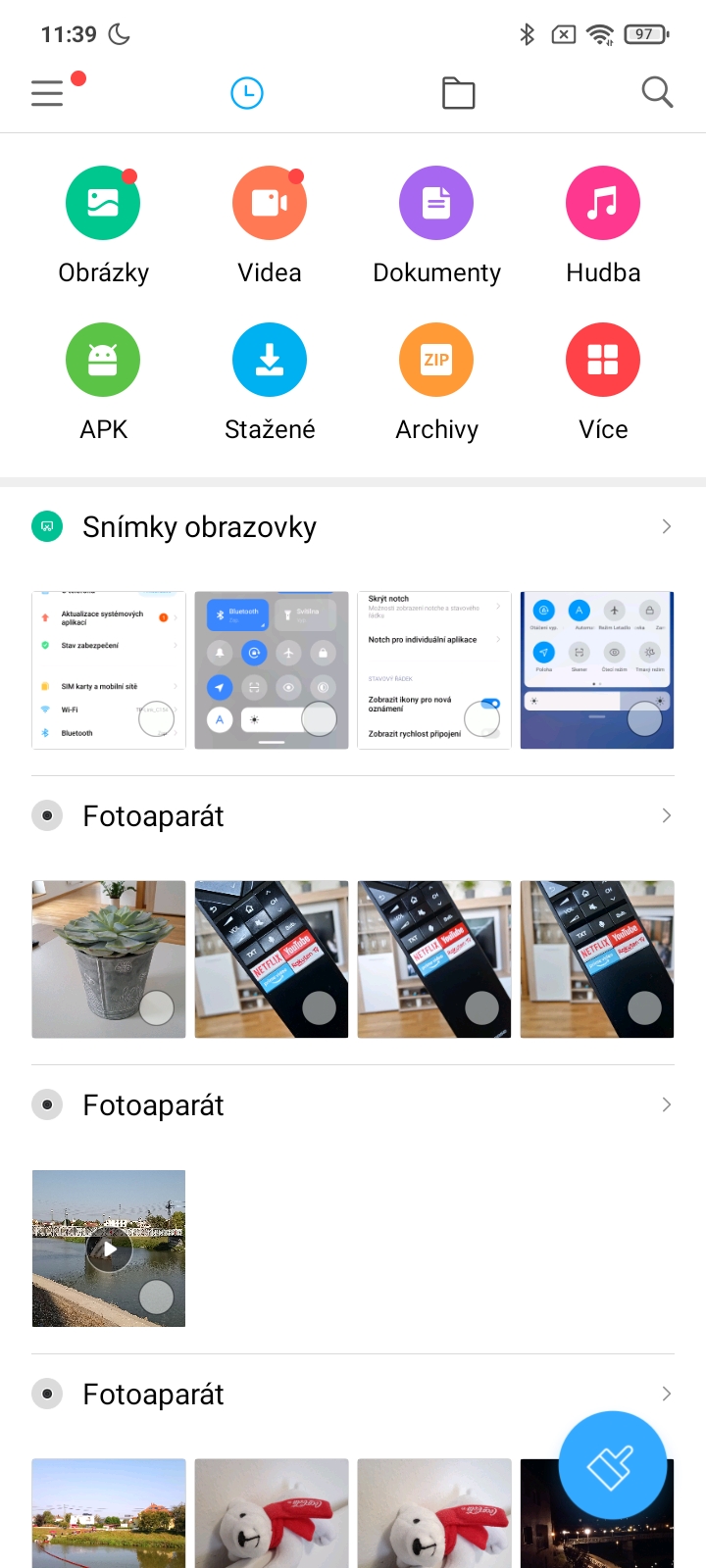
Task: Open the Hudba music category
Action: coord(603,204)
